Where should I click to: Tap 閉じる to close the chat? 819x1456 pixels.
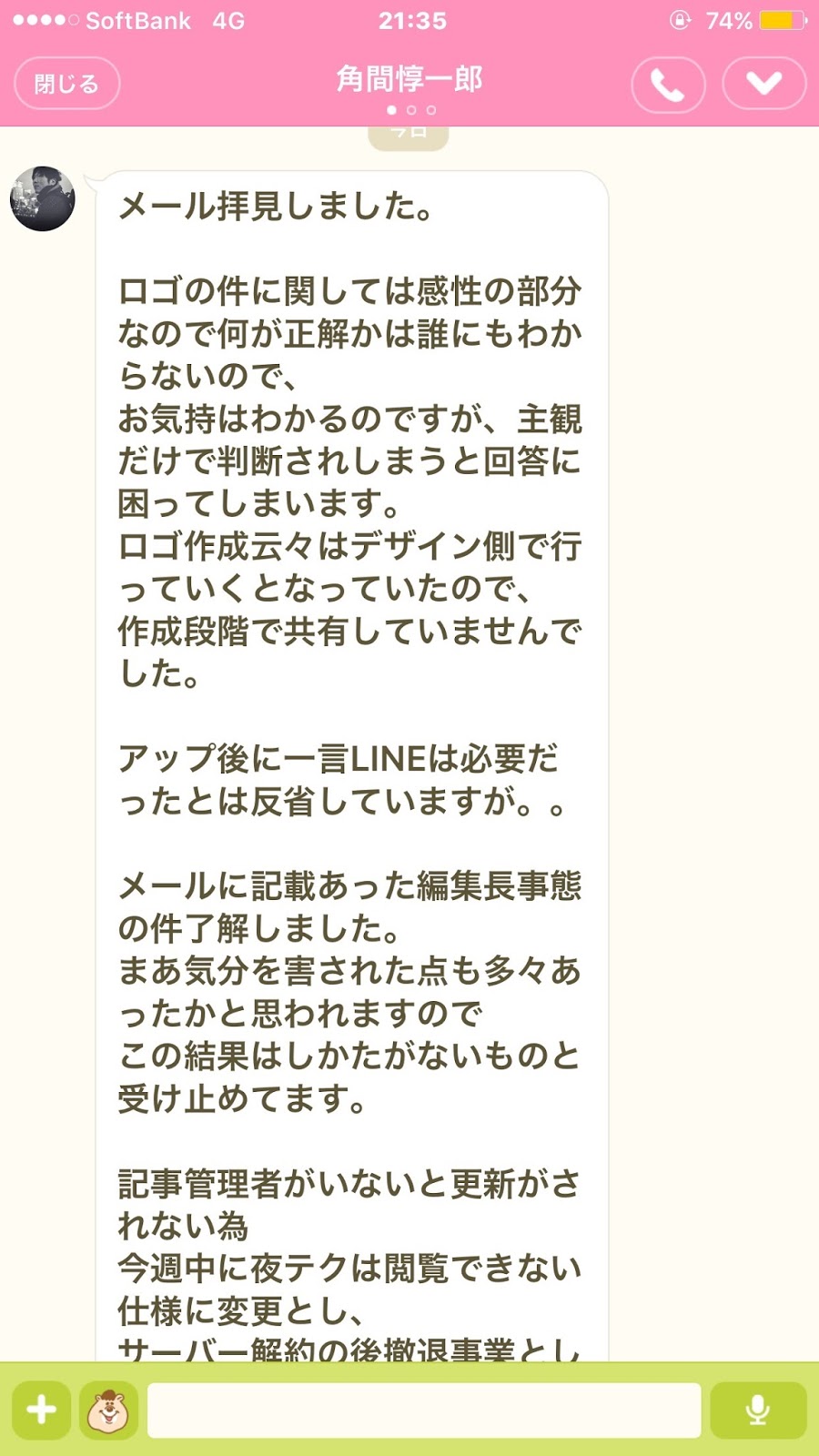66,84
